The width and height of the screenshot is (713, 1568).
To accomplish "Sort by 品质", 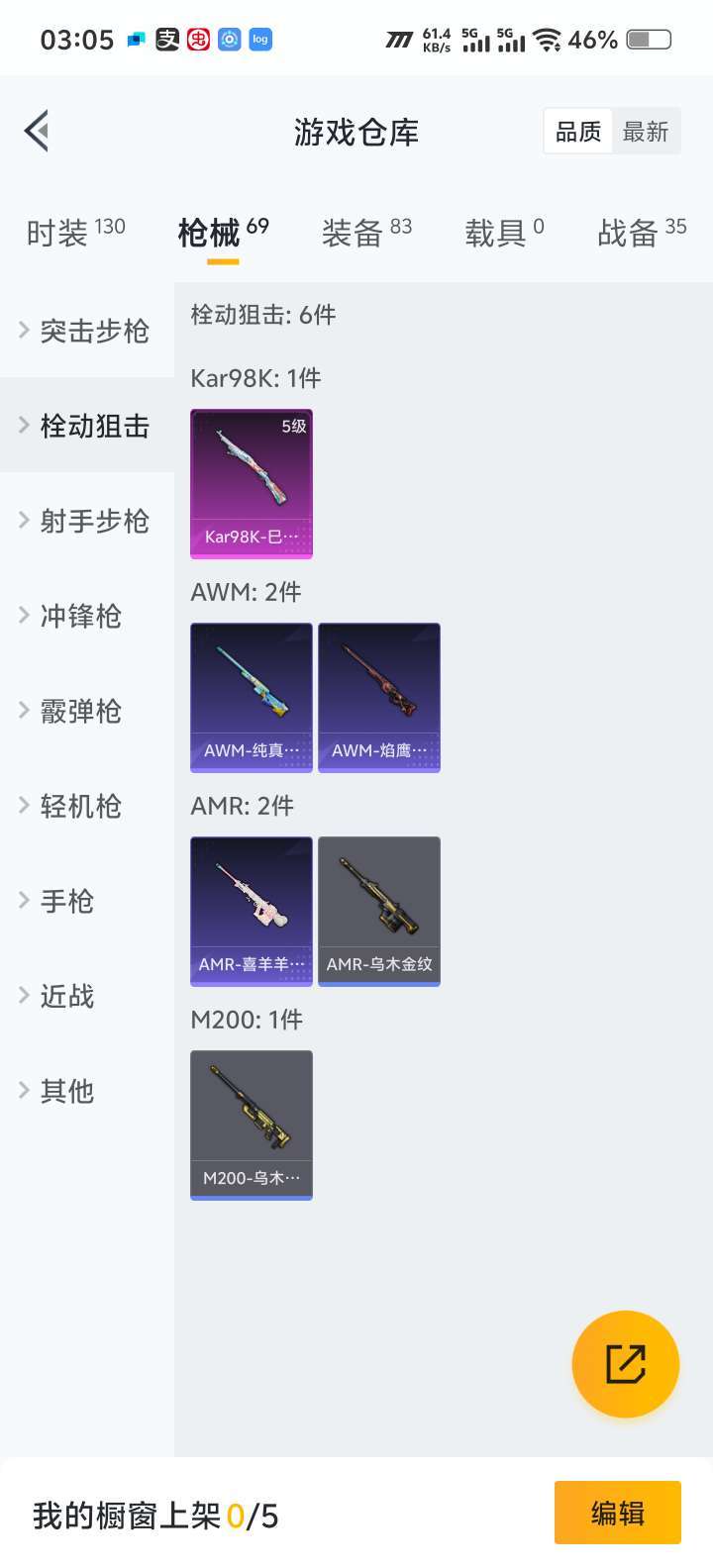I will 578,132.
